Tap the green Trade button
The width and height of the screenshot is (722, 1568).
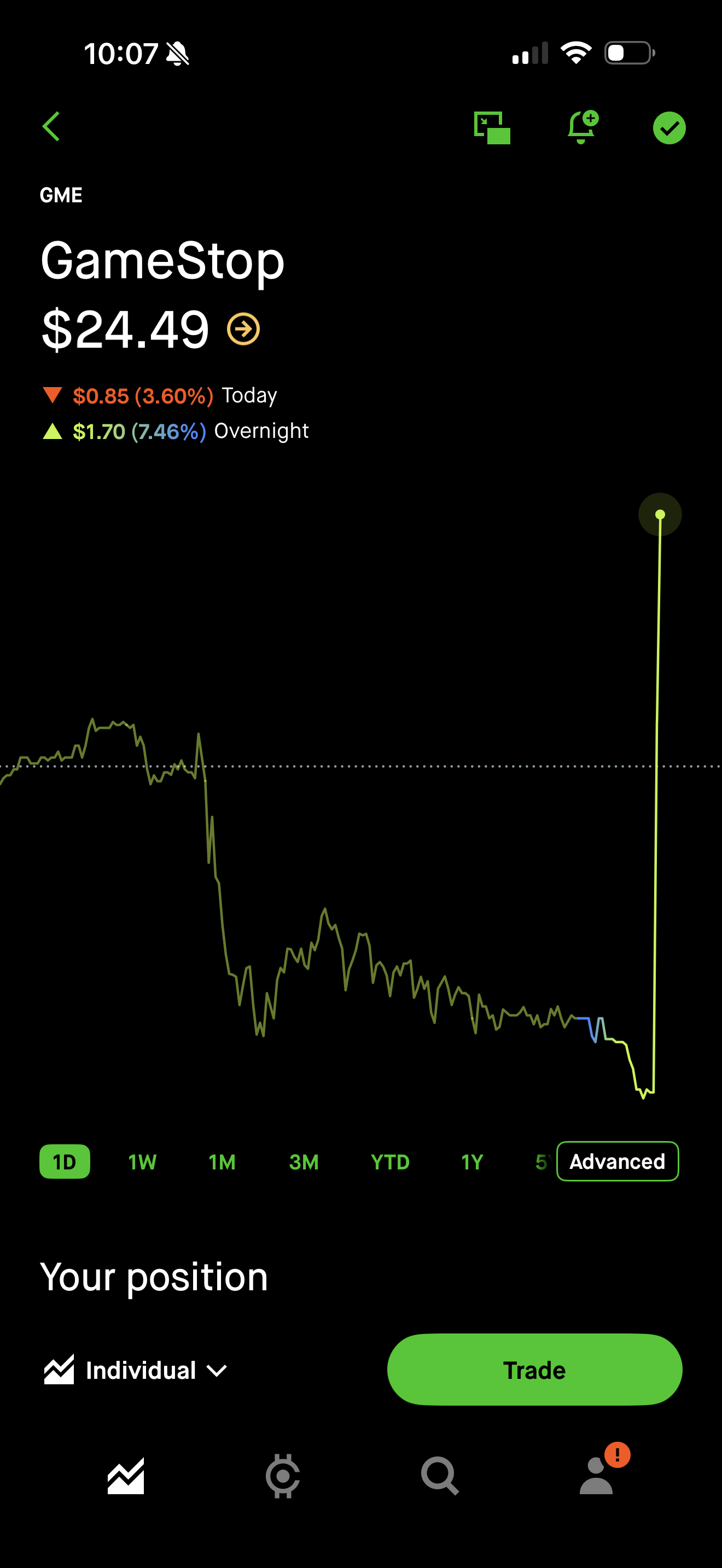534,1370
